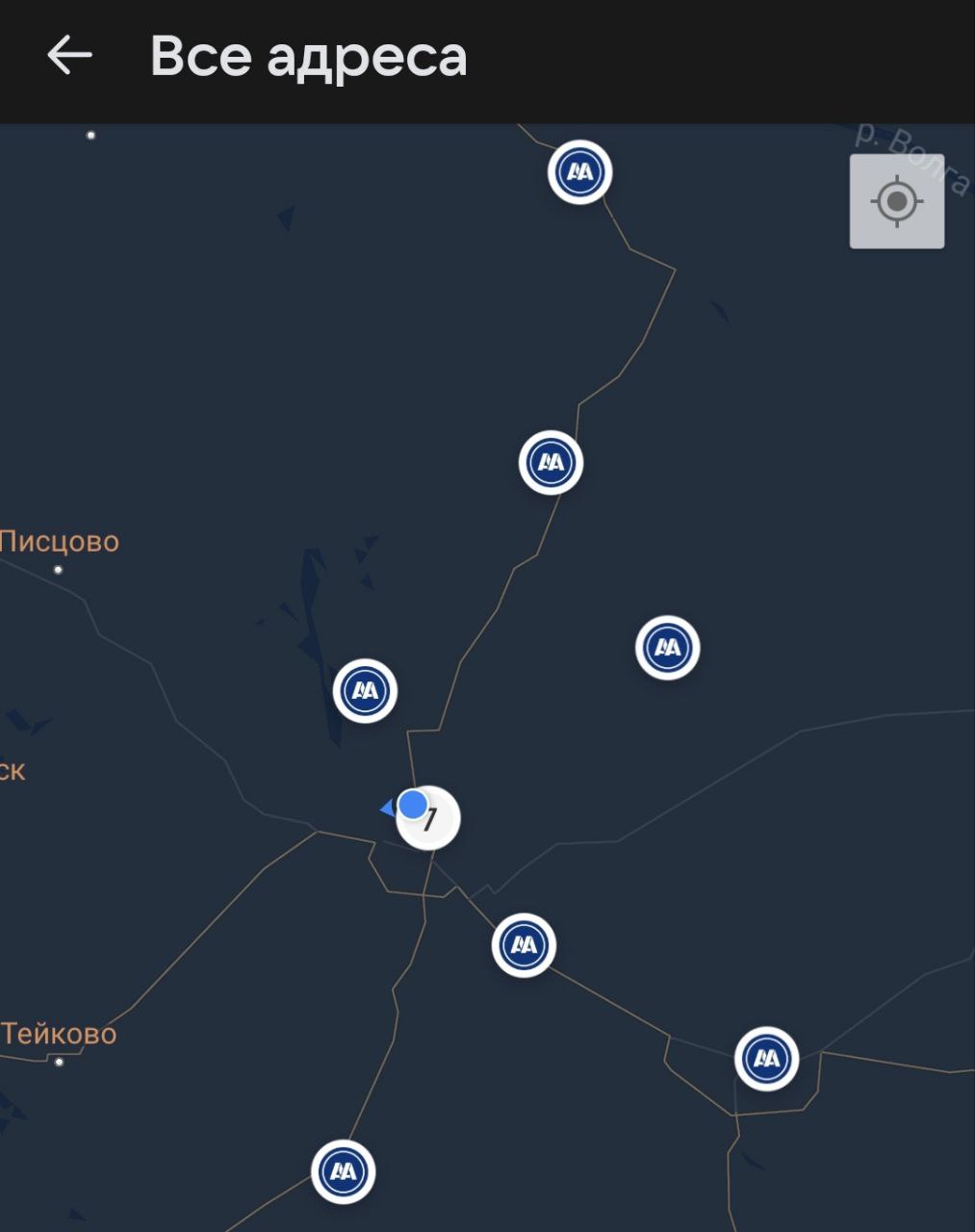Image resolution: width=975 pixels, height=1232 pixels.
Task: Center map on my location
Action: point(896,201)
